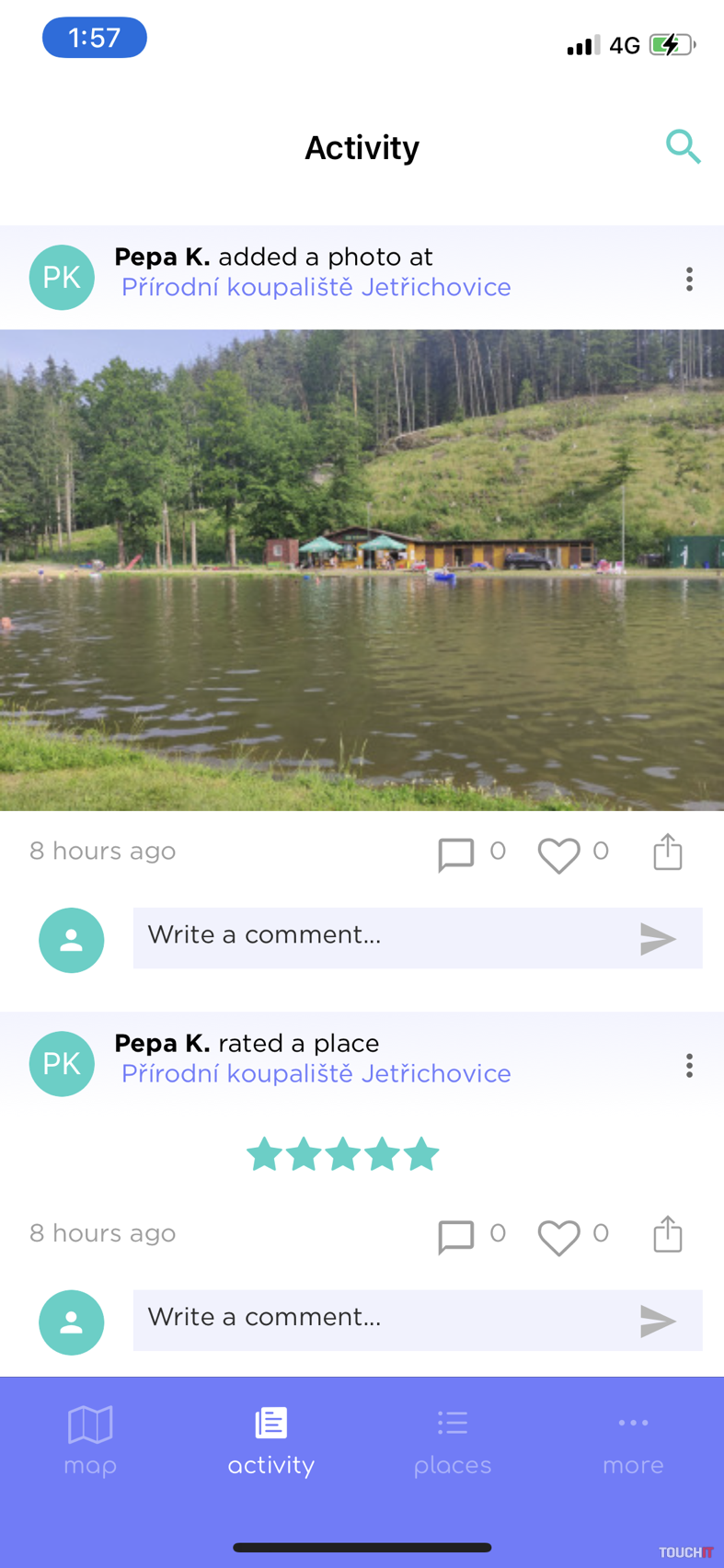The width and height of the screenshot is (724, 1568).
Task: Switch to the map tab
Action: point(90,1439)
